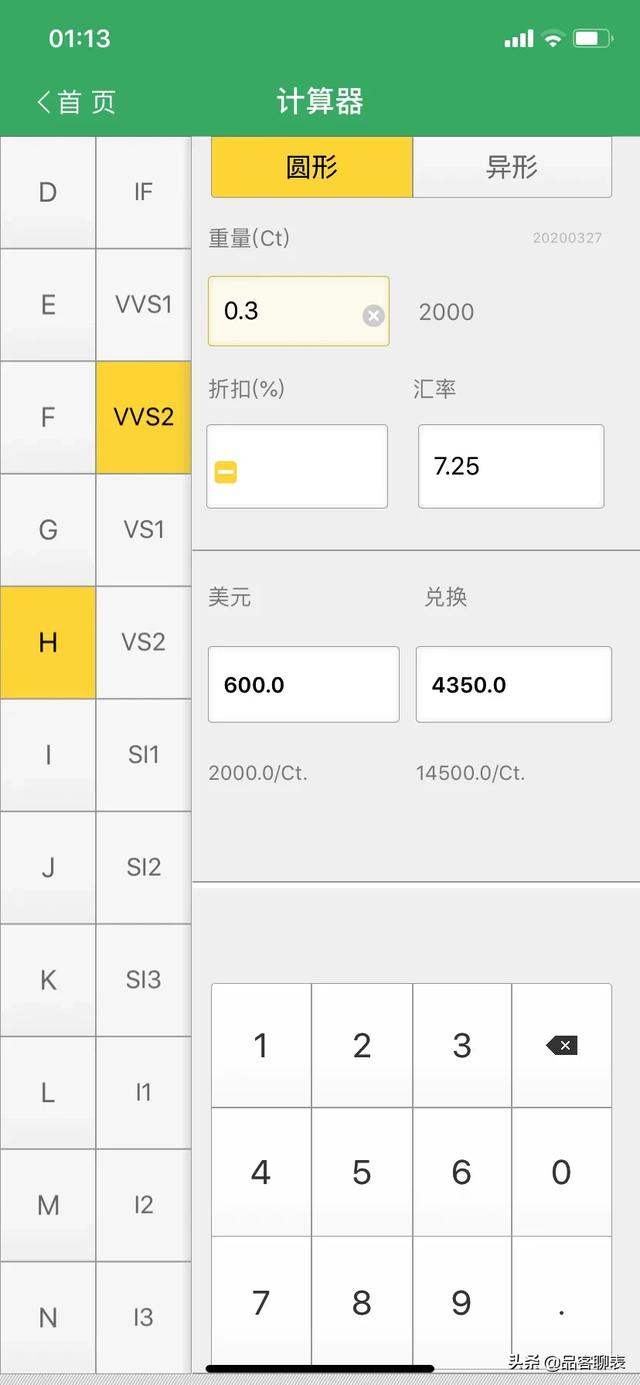Select clarity grade I1

(143, 1092)
